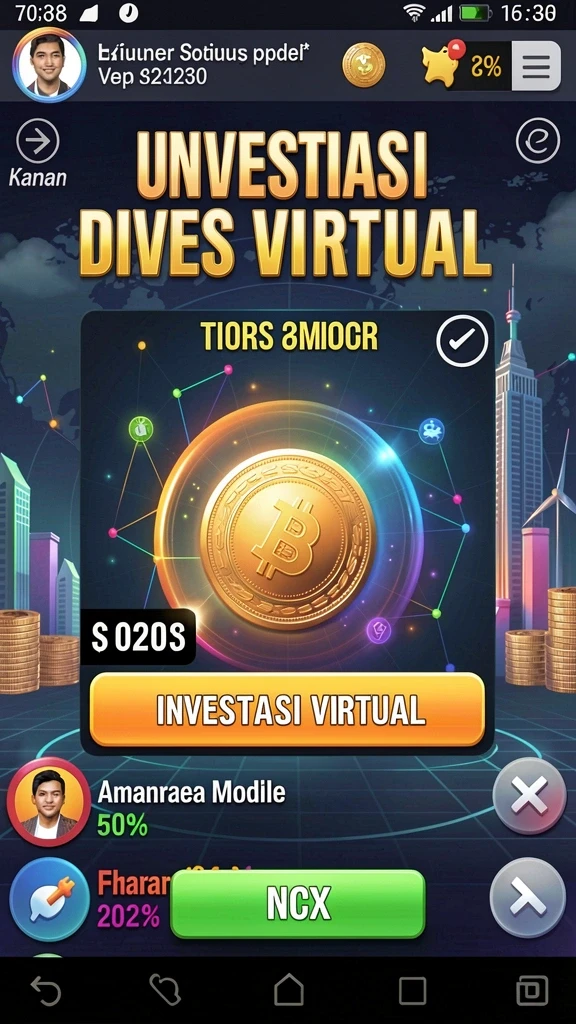Screen dimensions: 576x1024
Task: Tap the blue chat wrench icon
Action: (x=49, y=899)
